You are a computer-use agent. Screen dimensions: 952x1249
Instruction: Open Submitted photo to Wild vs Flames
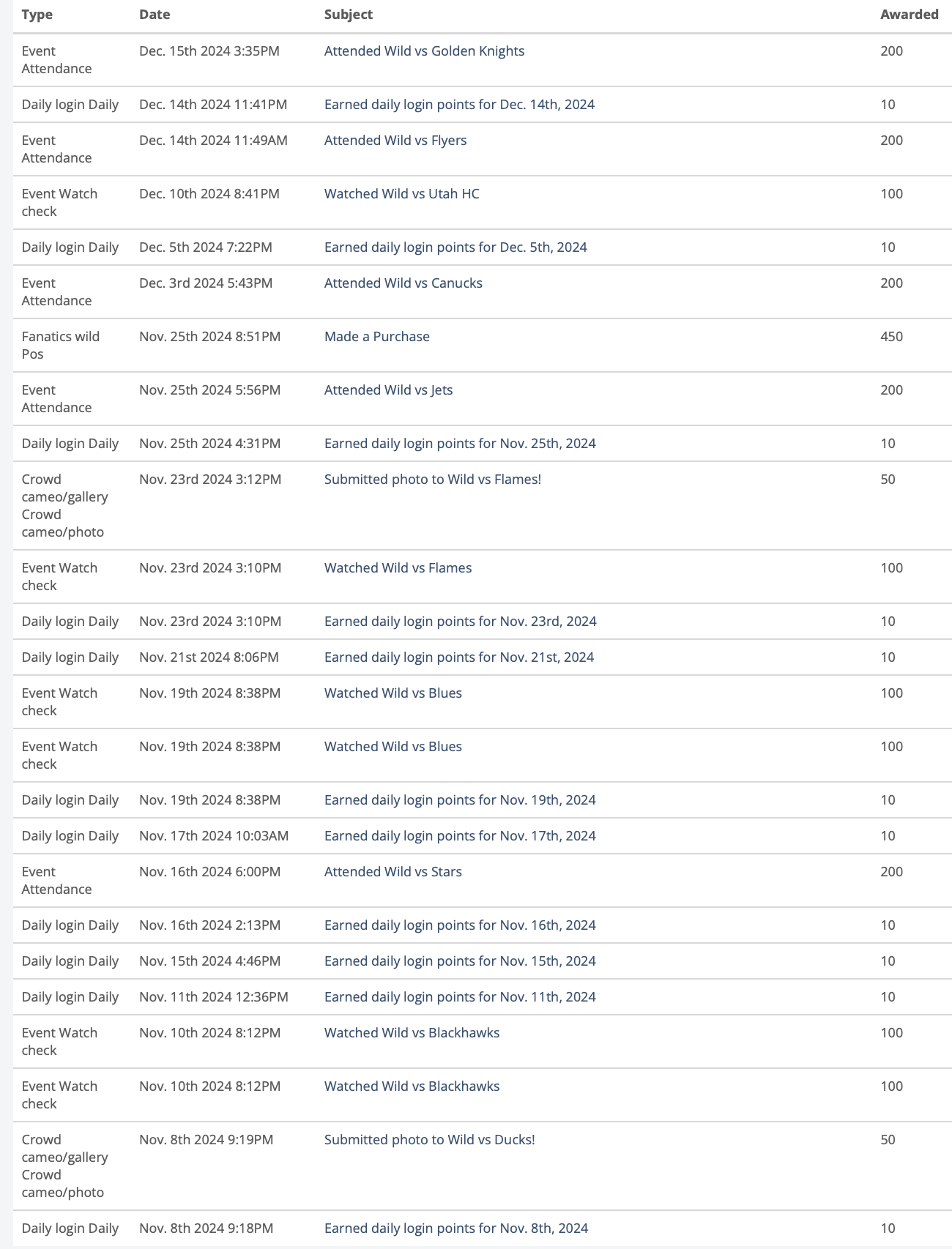[x=433, y=480]
